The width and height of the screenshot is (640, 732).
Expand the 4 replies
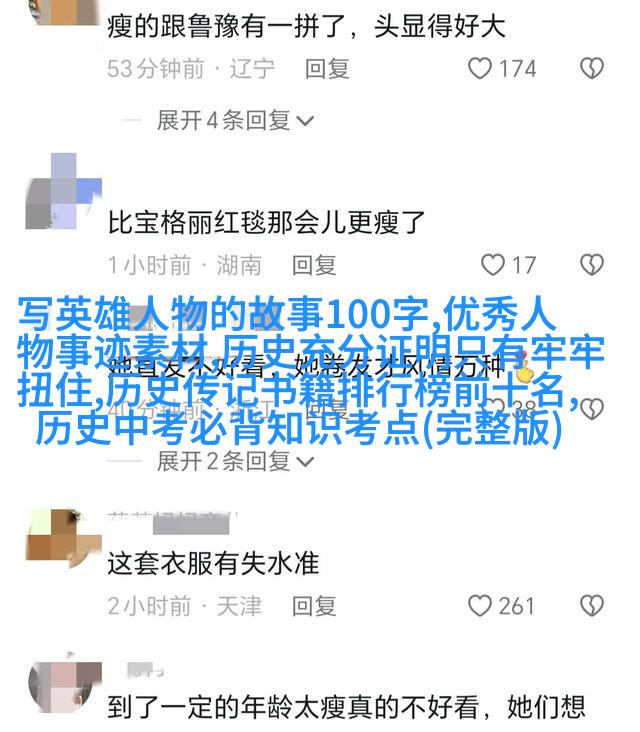point(235,121)
